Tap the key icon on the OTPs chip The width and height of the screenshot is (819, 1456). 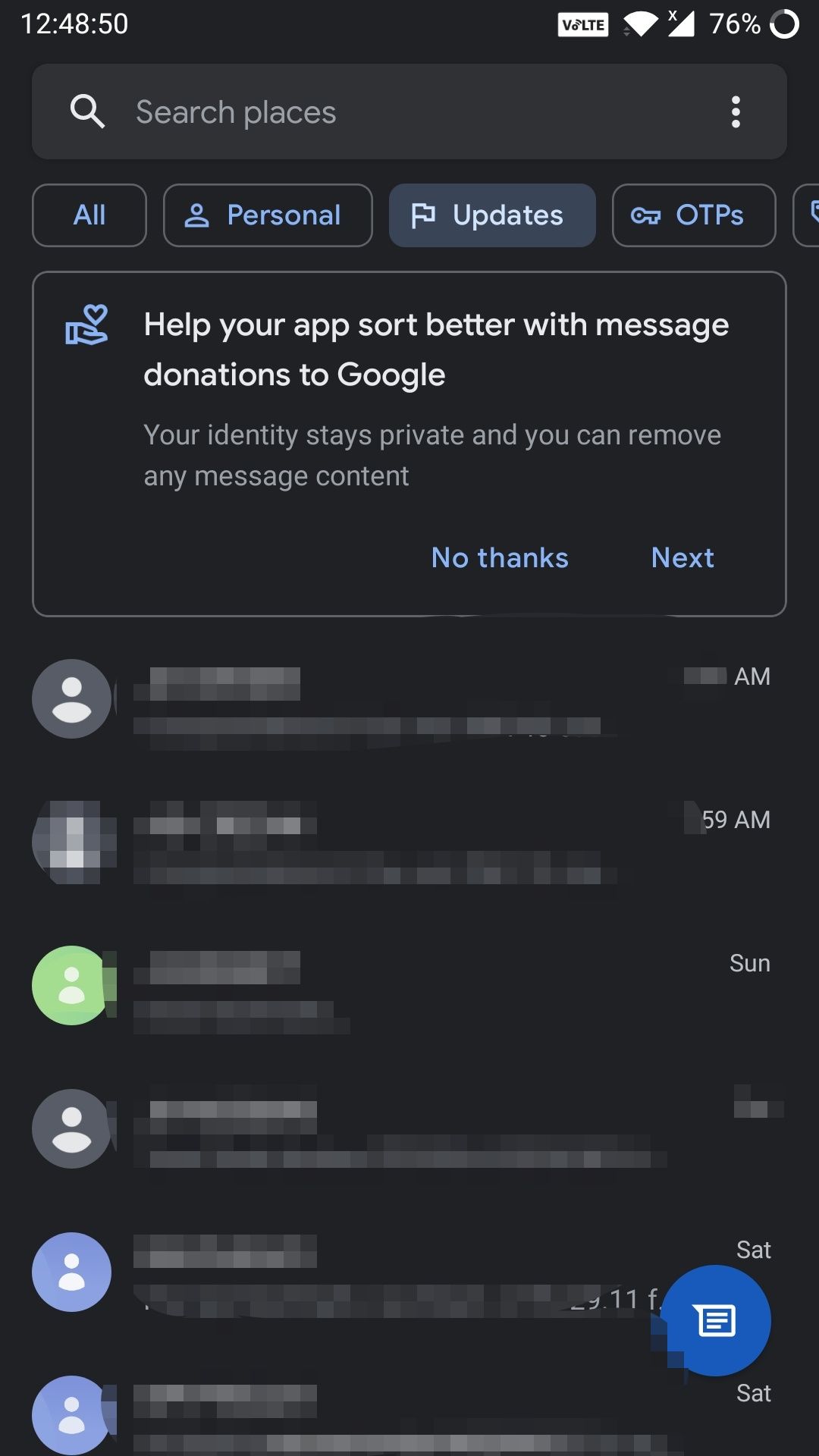click(x=648, y=215)
